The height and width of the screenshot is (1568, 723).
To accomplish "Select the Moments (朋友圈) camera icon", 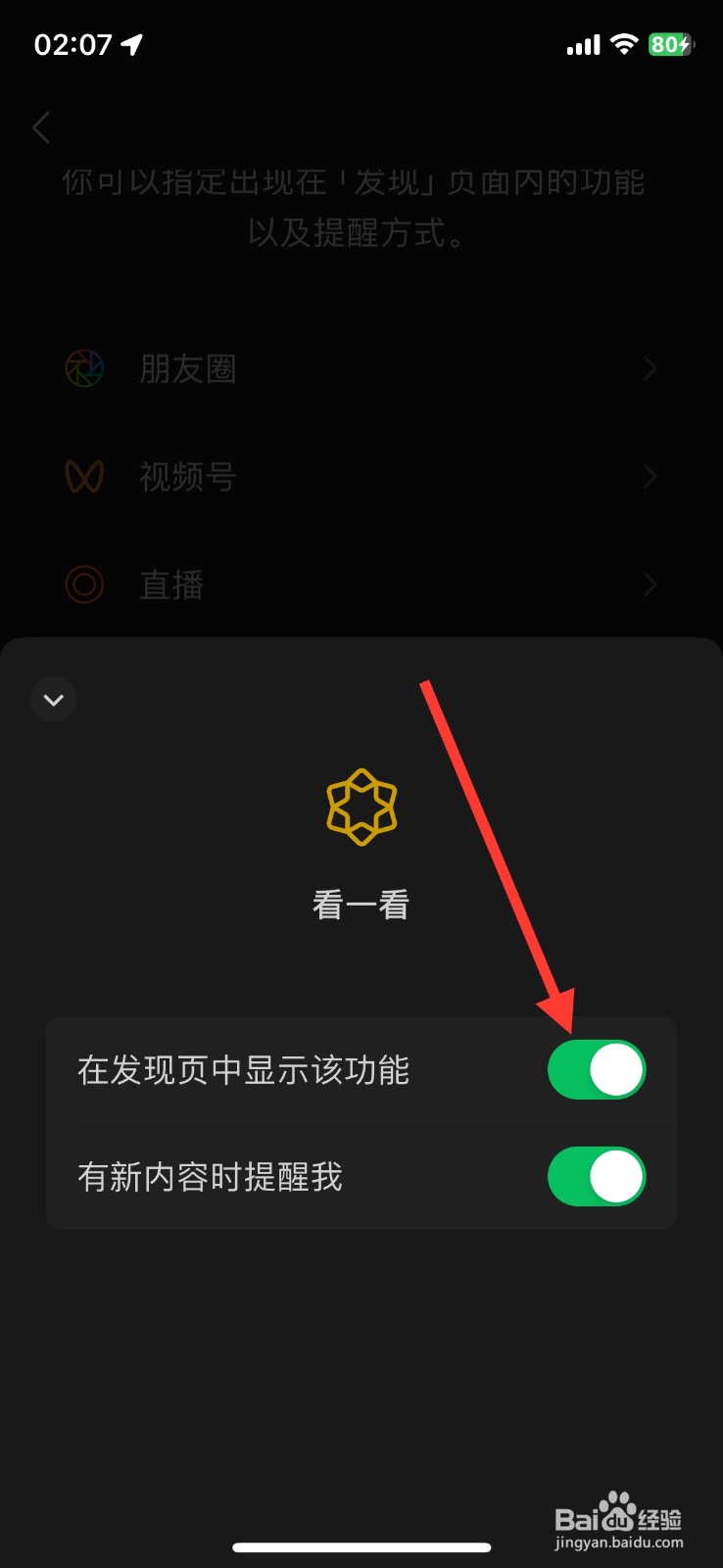I will click(85, 368).
